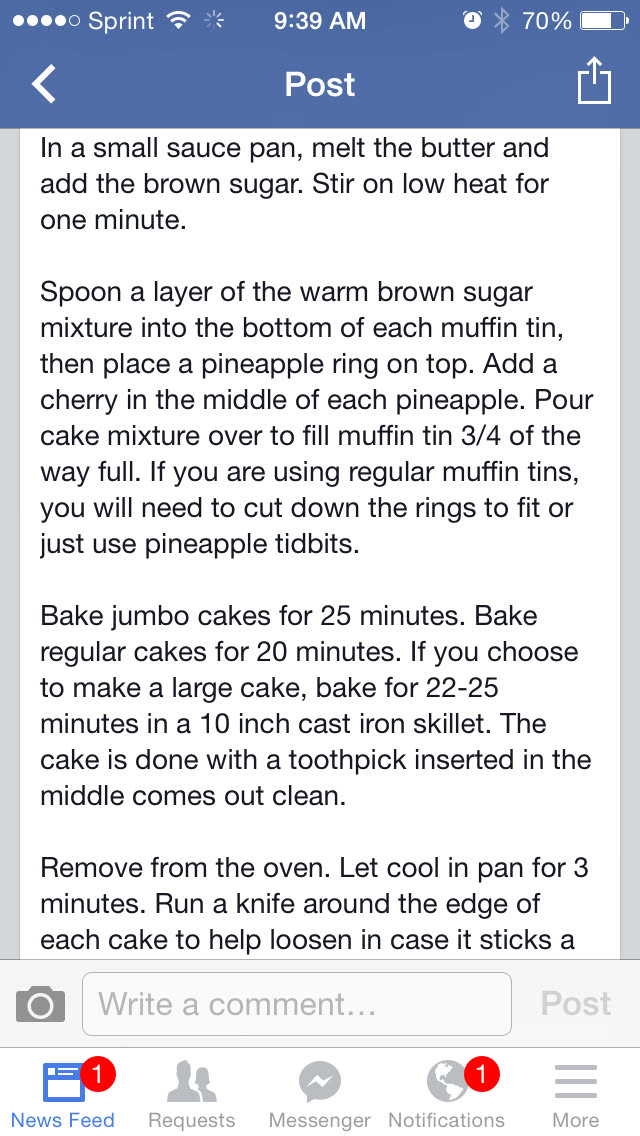640x1136 pixels.
Task: Submit the comment with the Post button
Action: pyautogui.click(x=575, y=1004)
